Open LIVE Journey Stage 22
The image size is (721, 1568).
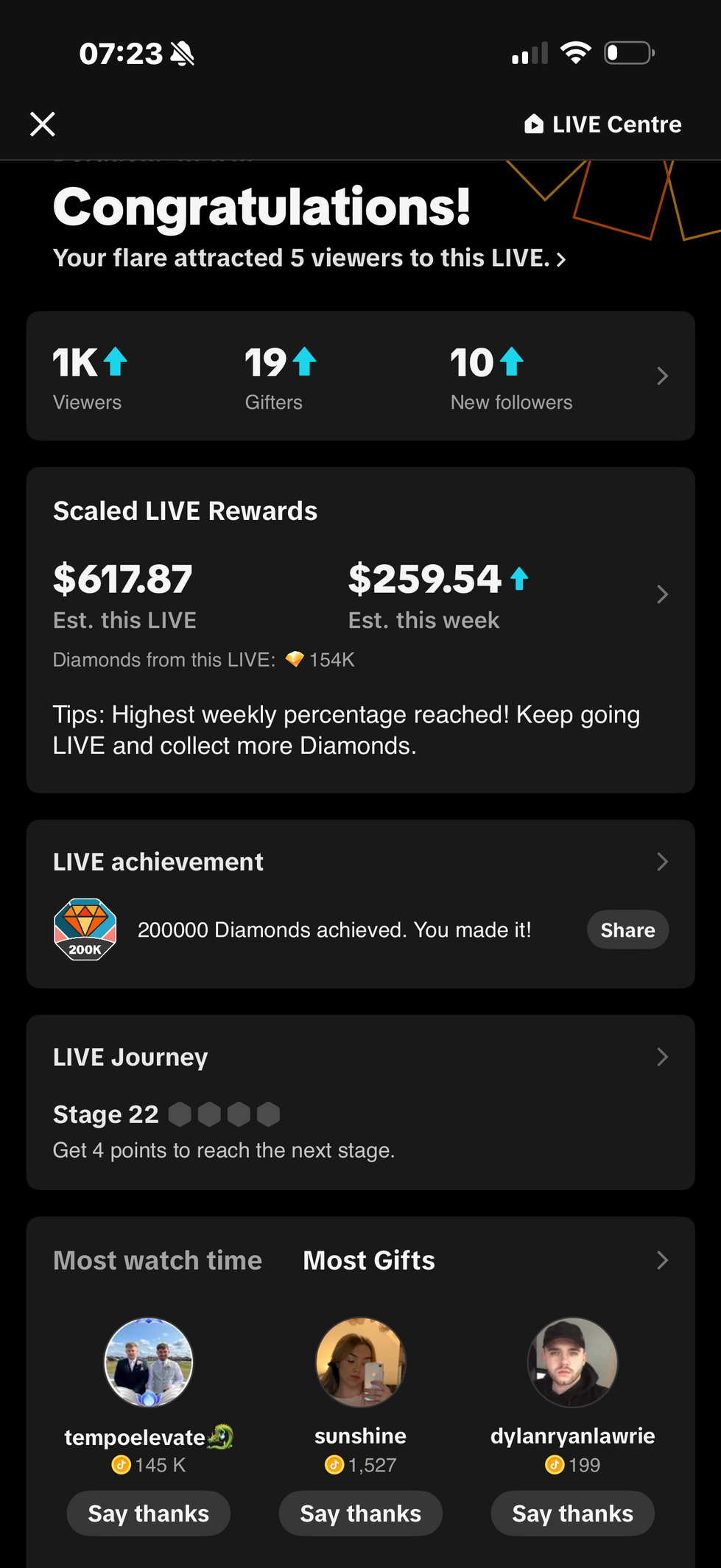click(661, 1058)
